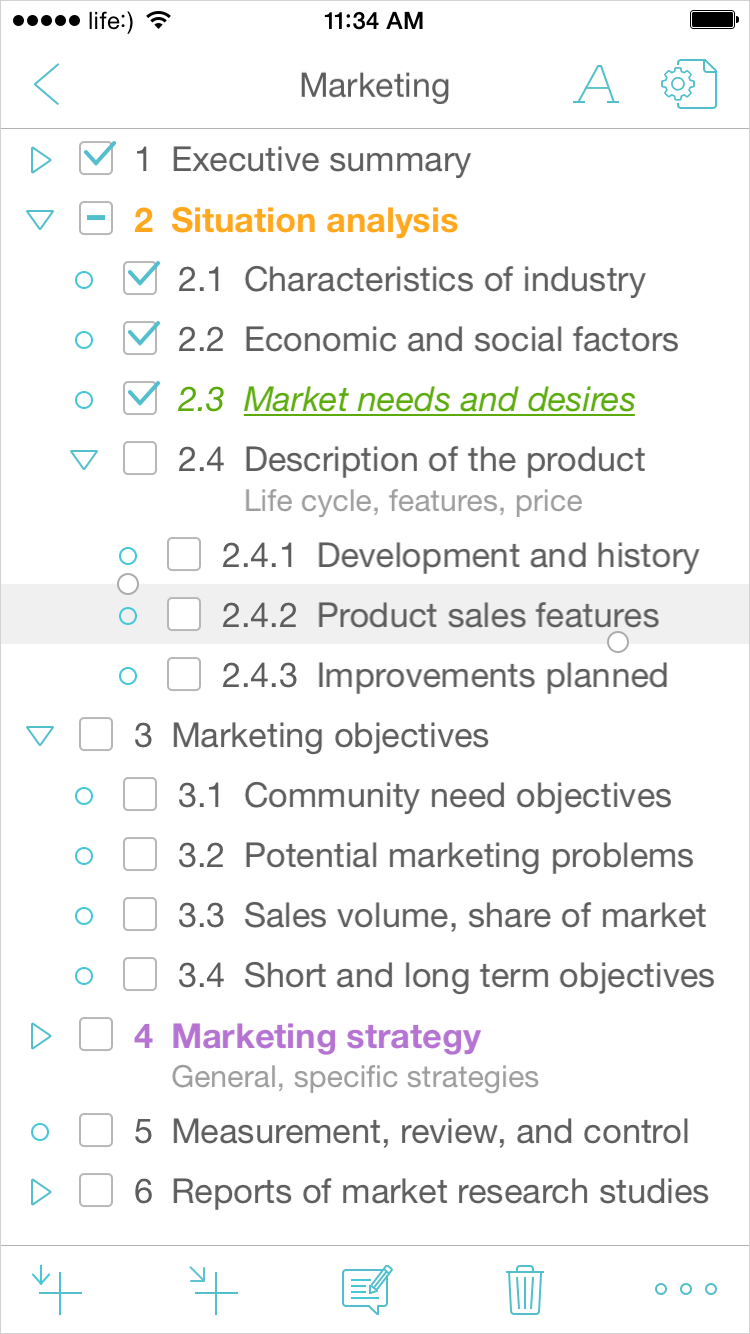Expand the Executive summary section
This screenshot has height=1334, width=750.
coord(40,159)
